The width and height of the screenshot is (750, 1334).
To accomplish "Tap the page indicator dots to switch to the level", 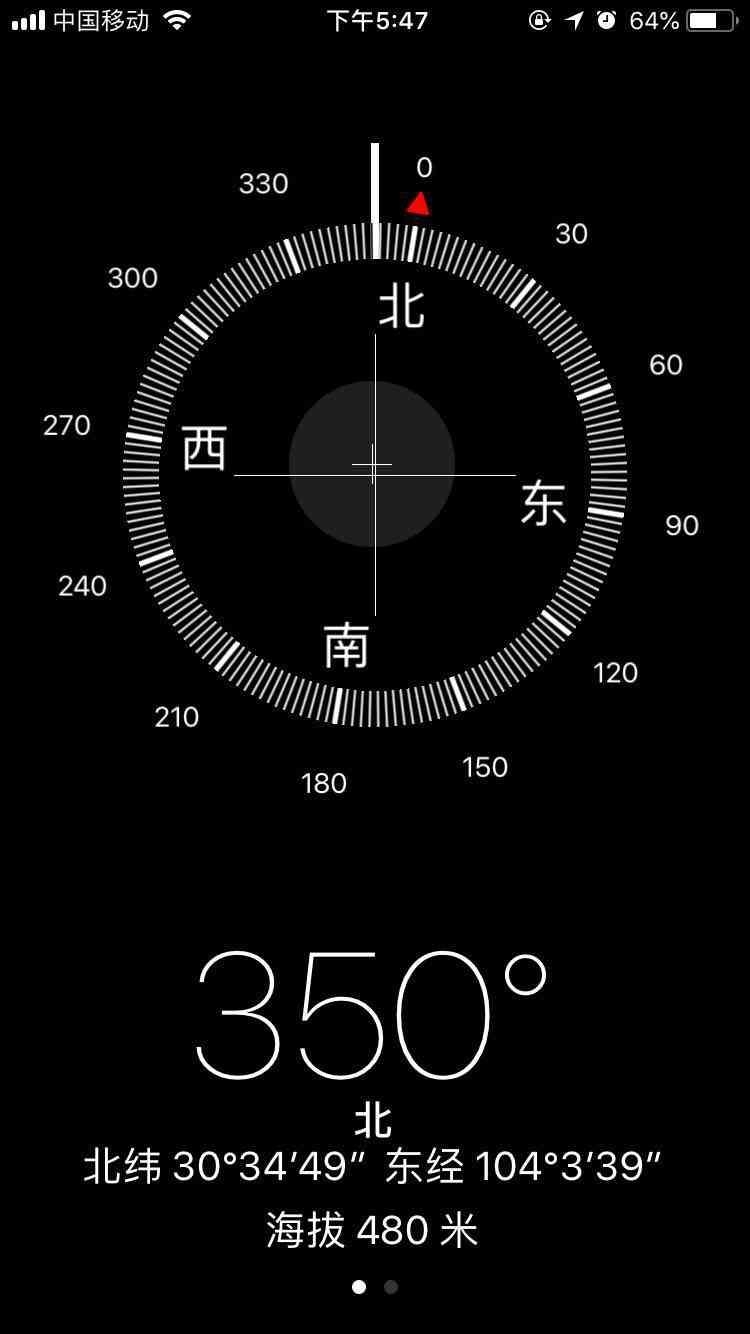I will point(390,1287).
